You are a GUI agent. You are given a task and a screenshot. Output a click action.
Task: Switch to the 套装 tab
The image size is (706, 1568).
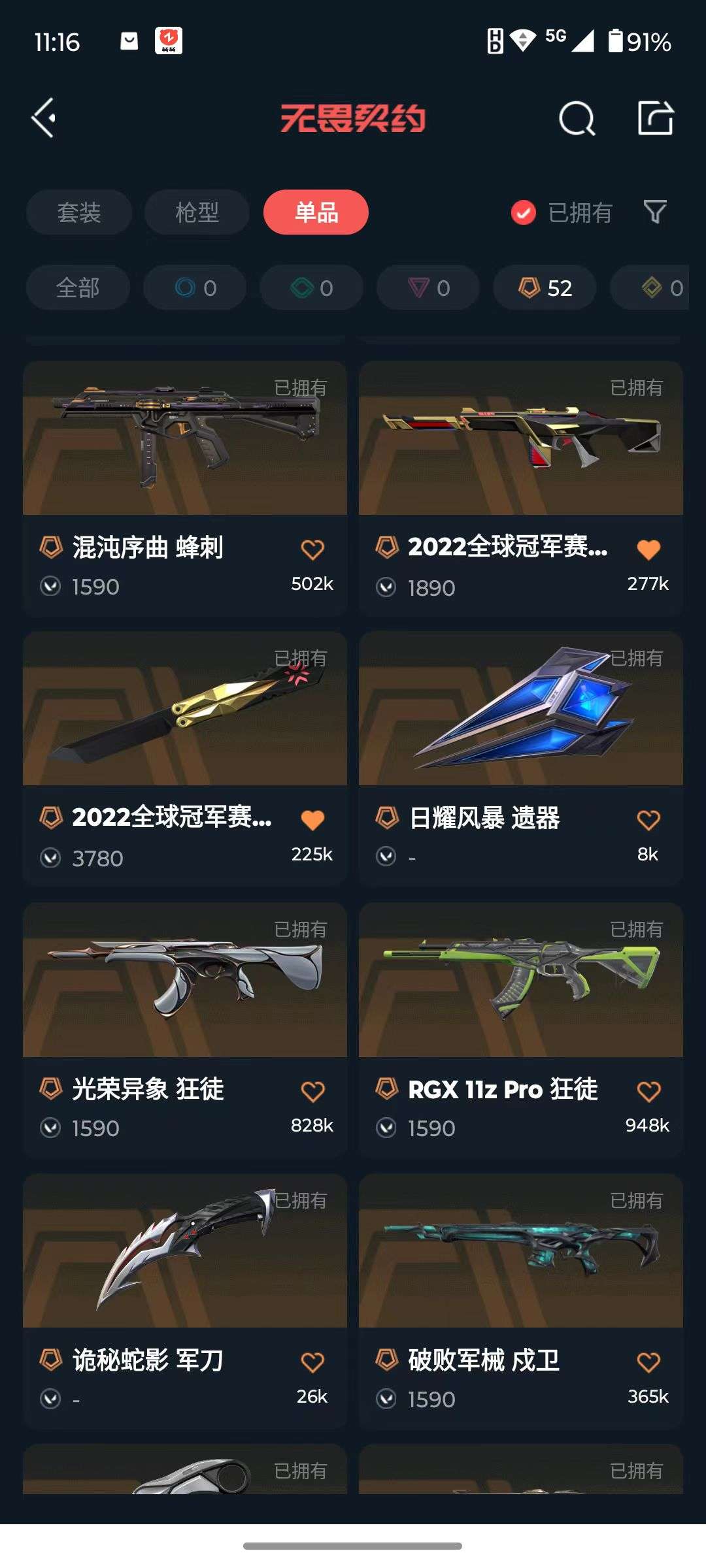coord(78,212)
